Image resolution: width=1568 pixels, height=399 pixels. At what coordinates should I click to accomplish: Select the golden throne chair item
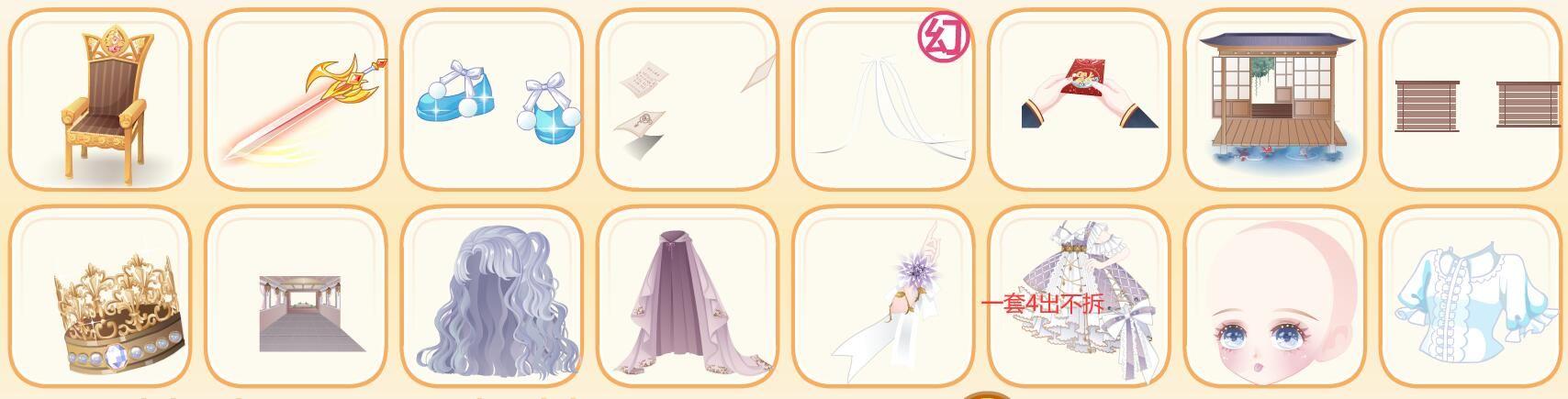[x=100, y=99]
